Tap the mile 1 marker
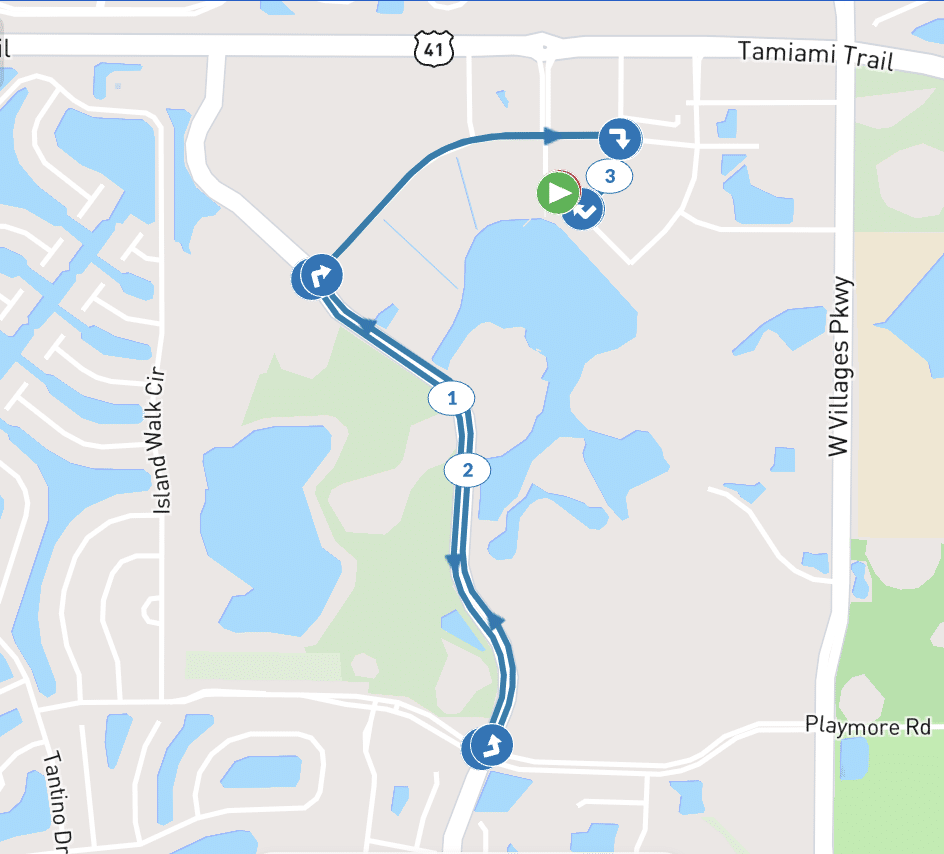This screenshot has width=944, height=854. click(451, 398)
